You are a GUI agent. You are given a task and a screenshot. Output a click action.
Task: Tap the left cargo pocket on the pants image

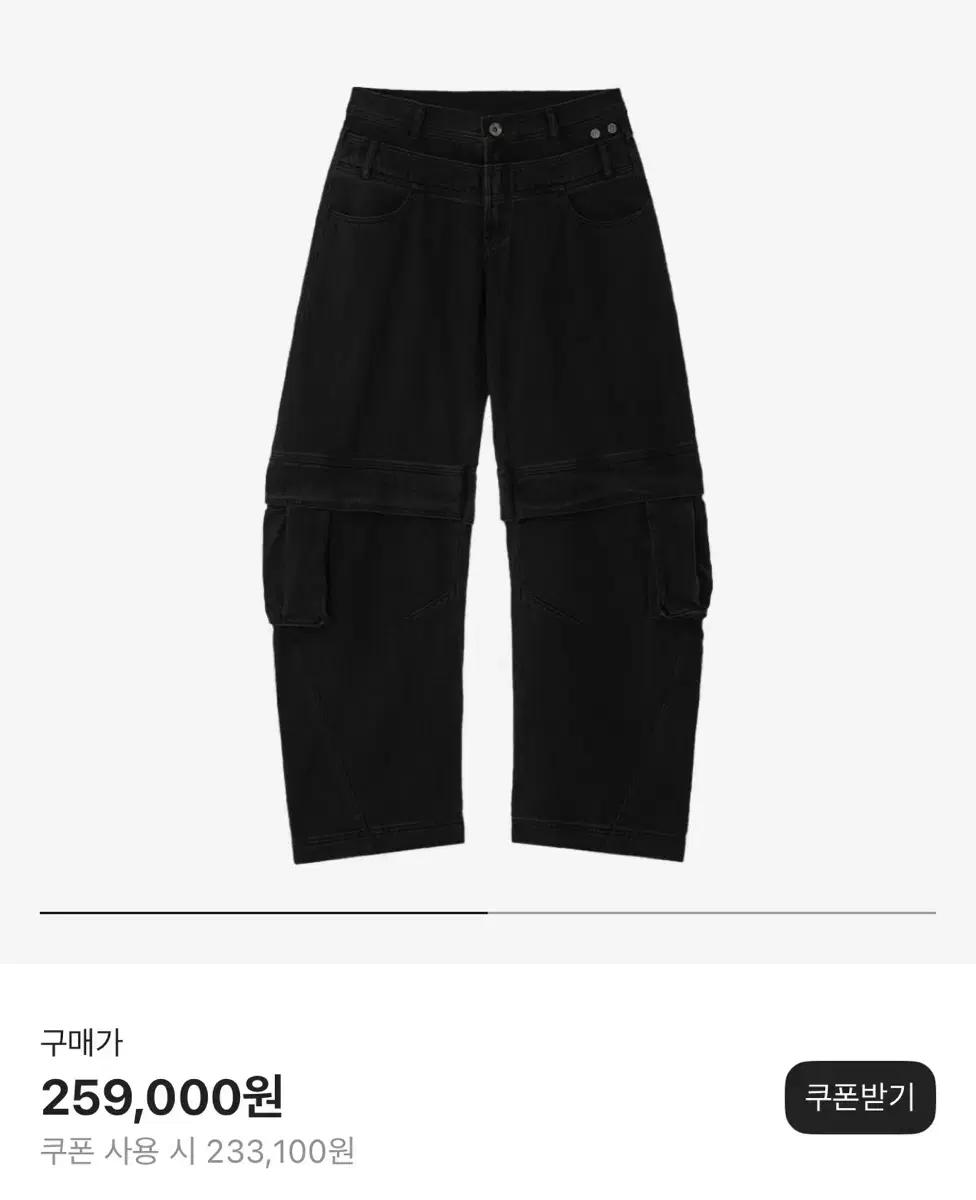click(x=296, y=565)
